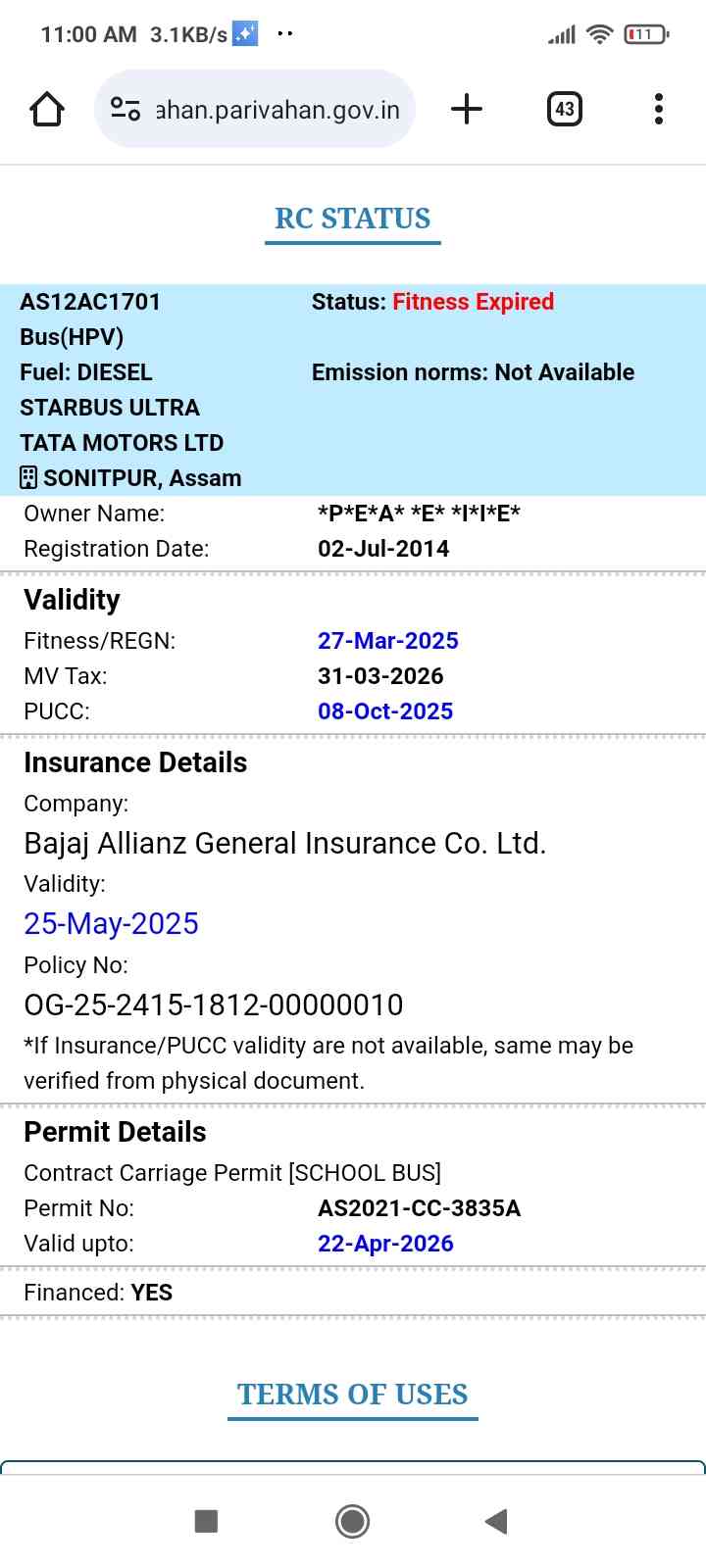Open the browser overflow menu
This screenshot has width=706, height=1568.
659,109
